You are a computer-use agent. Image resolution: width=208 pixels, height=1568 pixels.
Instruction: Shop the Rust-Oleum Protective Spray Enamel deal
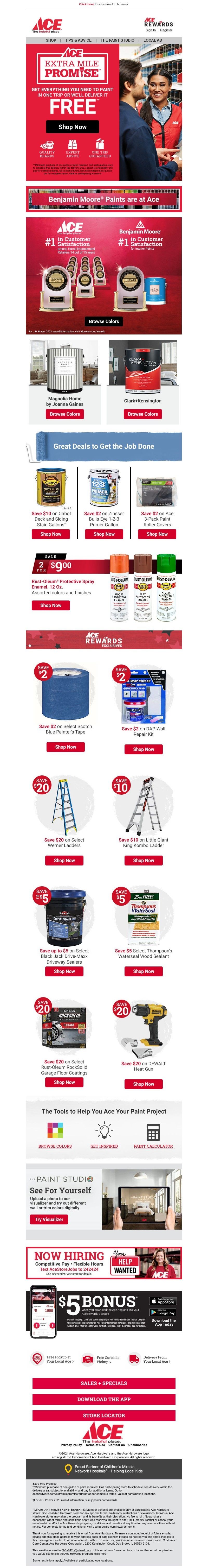coord(50,605)
